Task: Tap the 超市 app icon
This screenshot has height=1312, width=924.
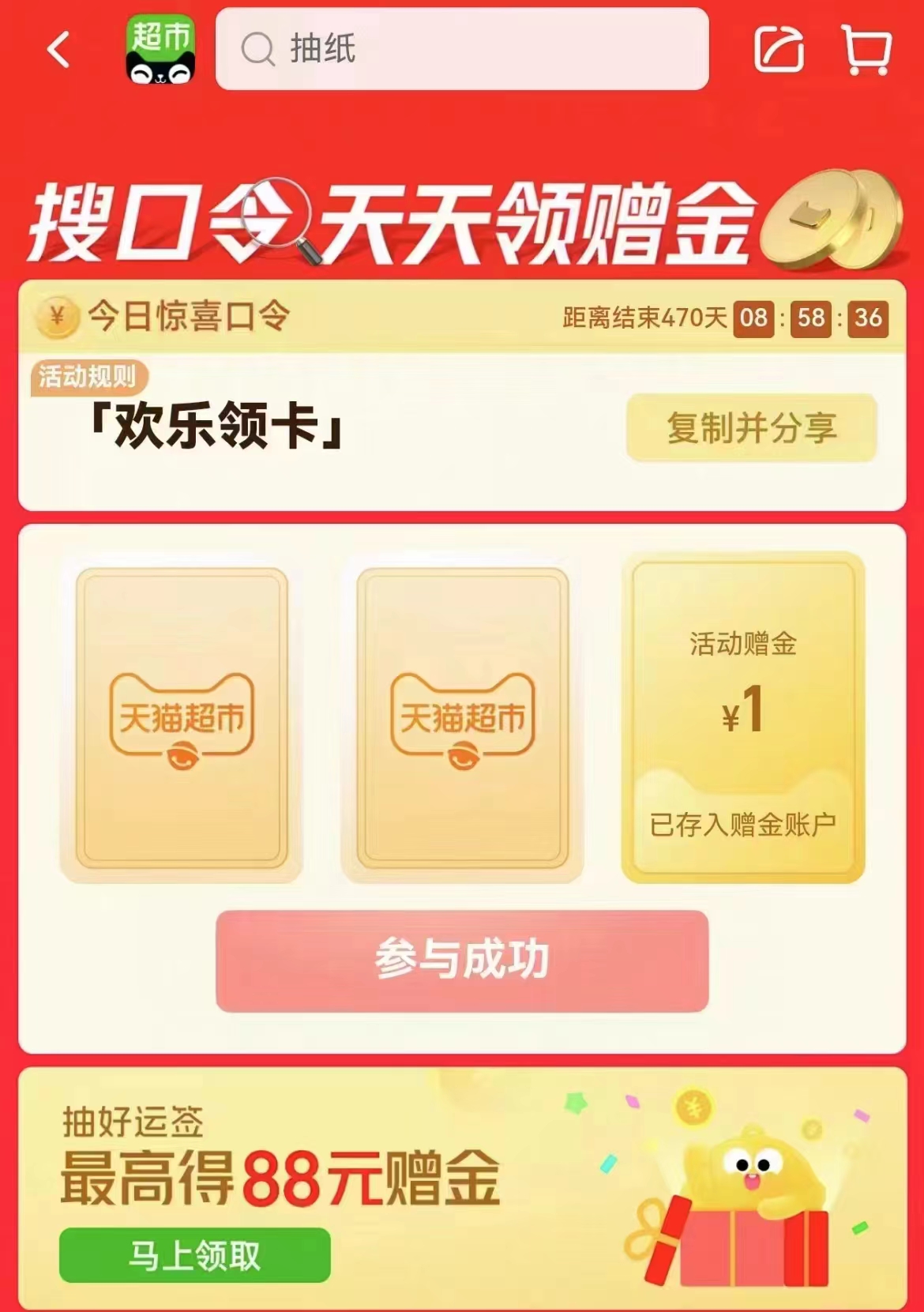Action: [162, 51]
